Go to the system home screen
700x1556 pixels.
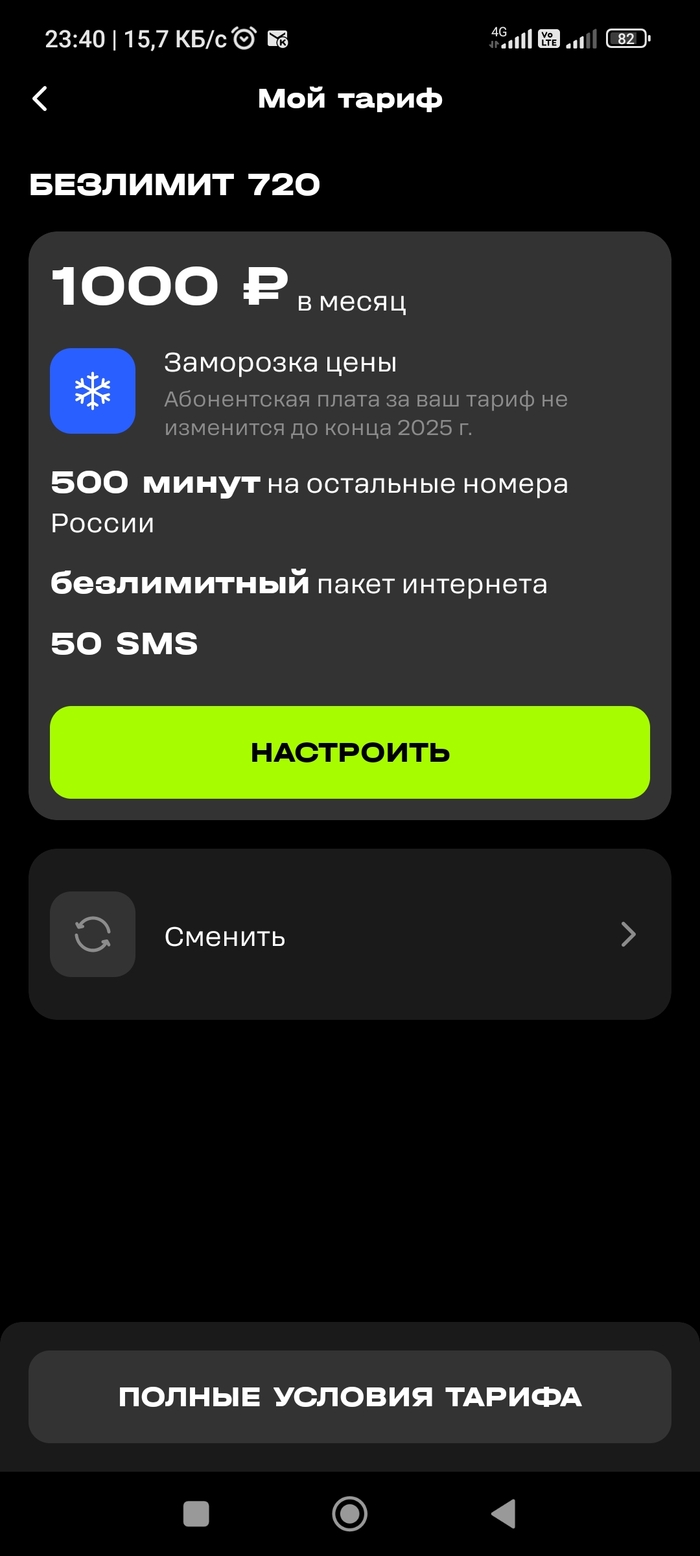[350, 1514]
